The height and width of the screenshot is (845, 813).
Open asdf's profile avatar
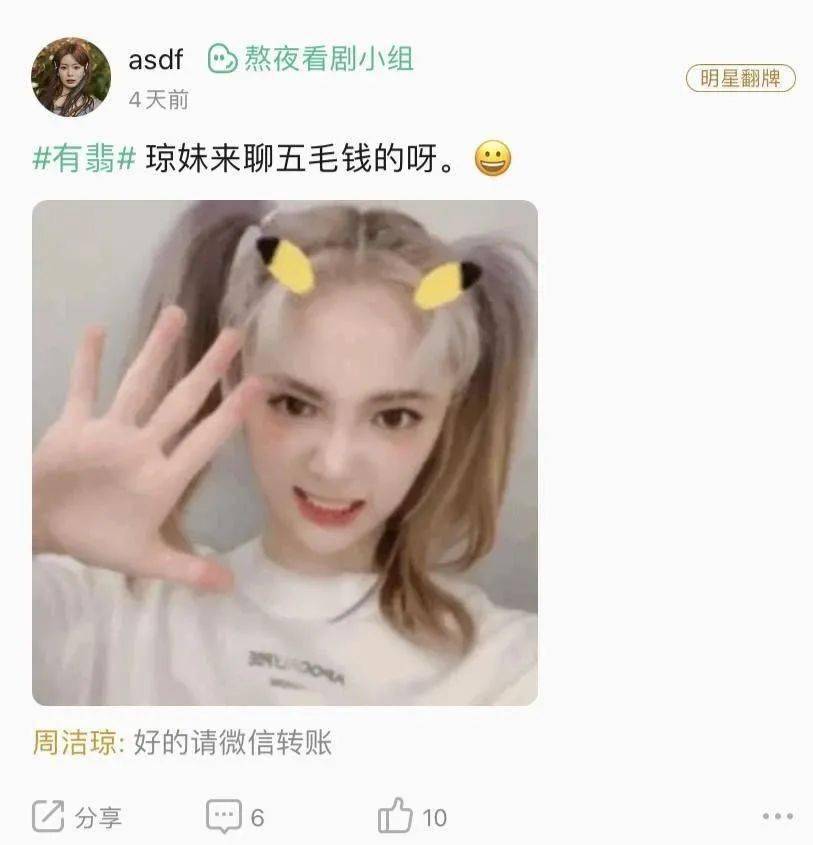[x=71, y=77]
